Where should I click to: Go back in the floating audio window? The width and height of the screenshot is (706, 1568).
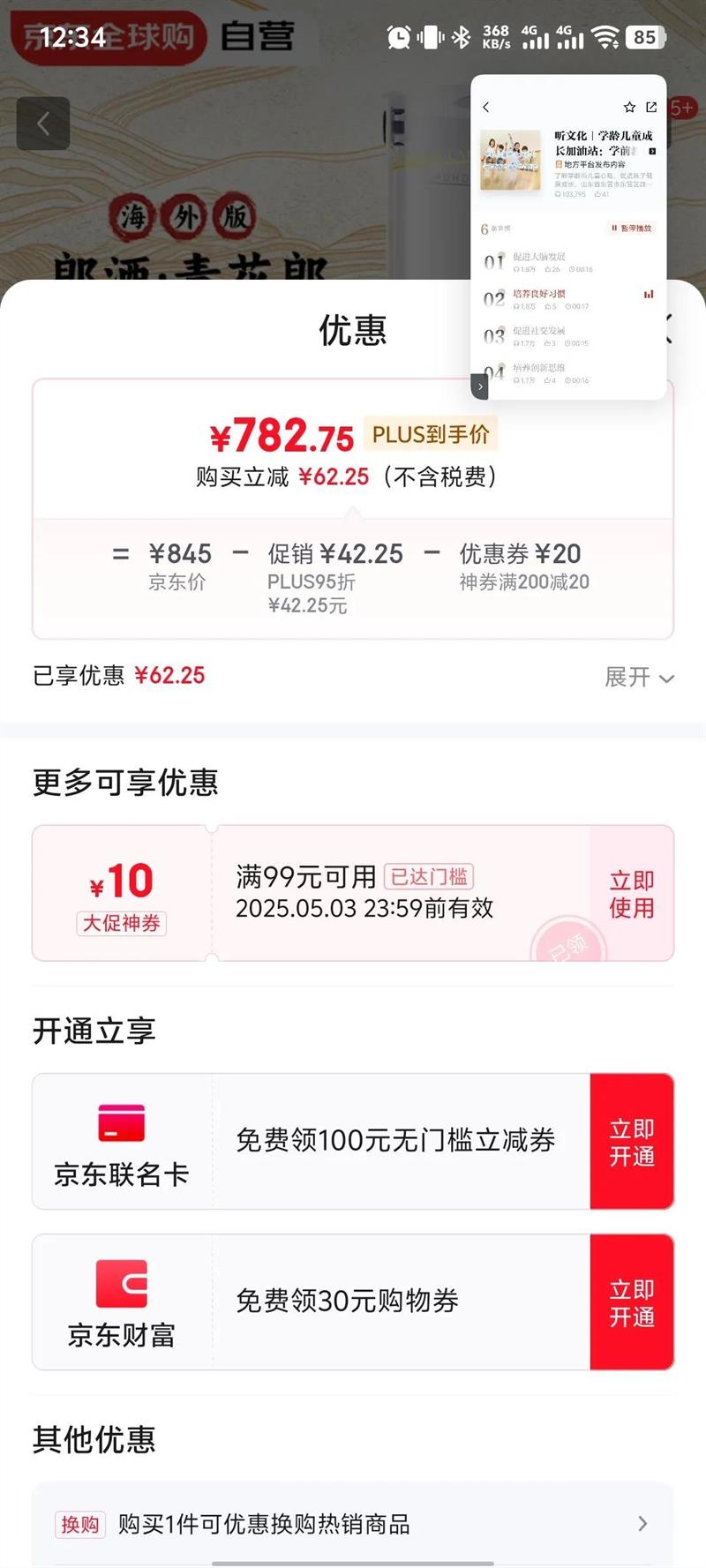[486, 107]
